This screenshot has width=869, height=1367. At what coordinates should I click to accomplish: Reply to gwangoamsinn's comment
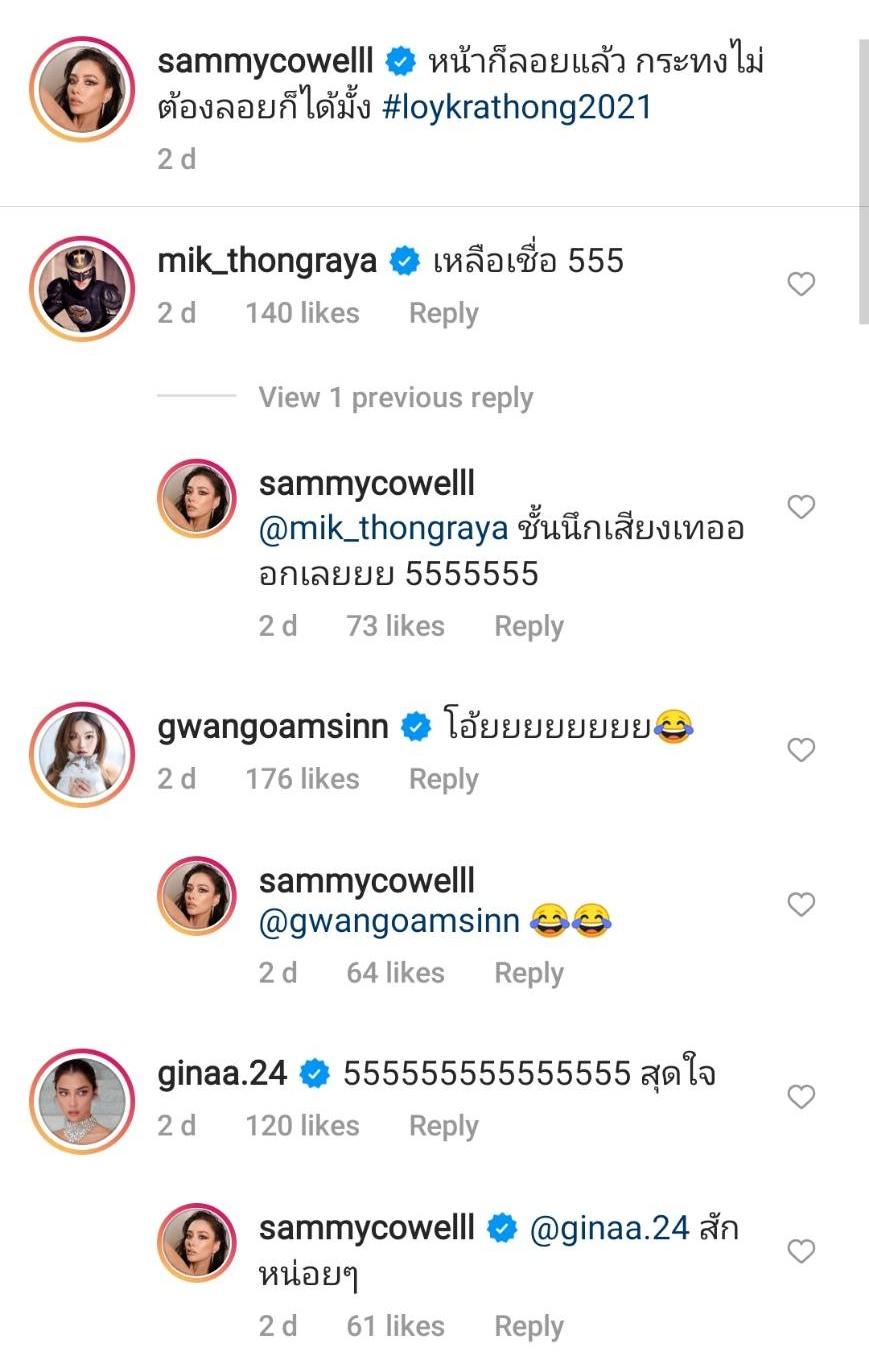443,779
